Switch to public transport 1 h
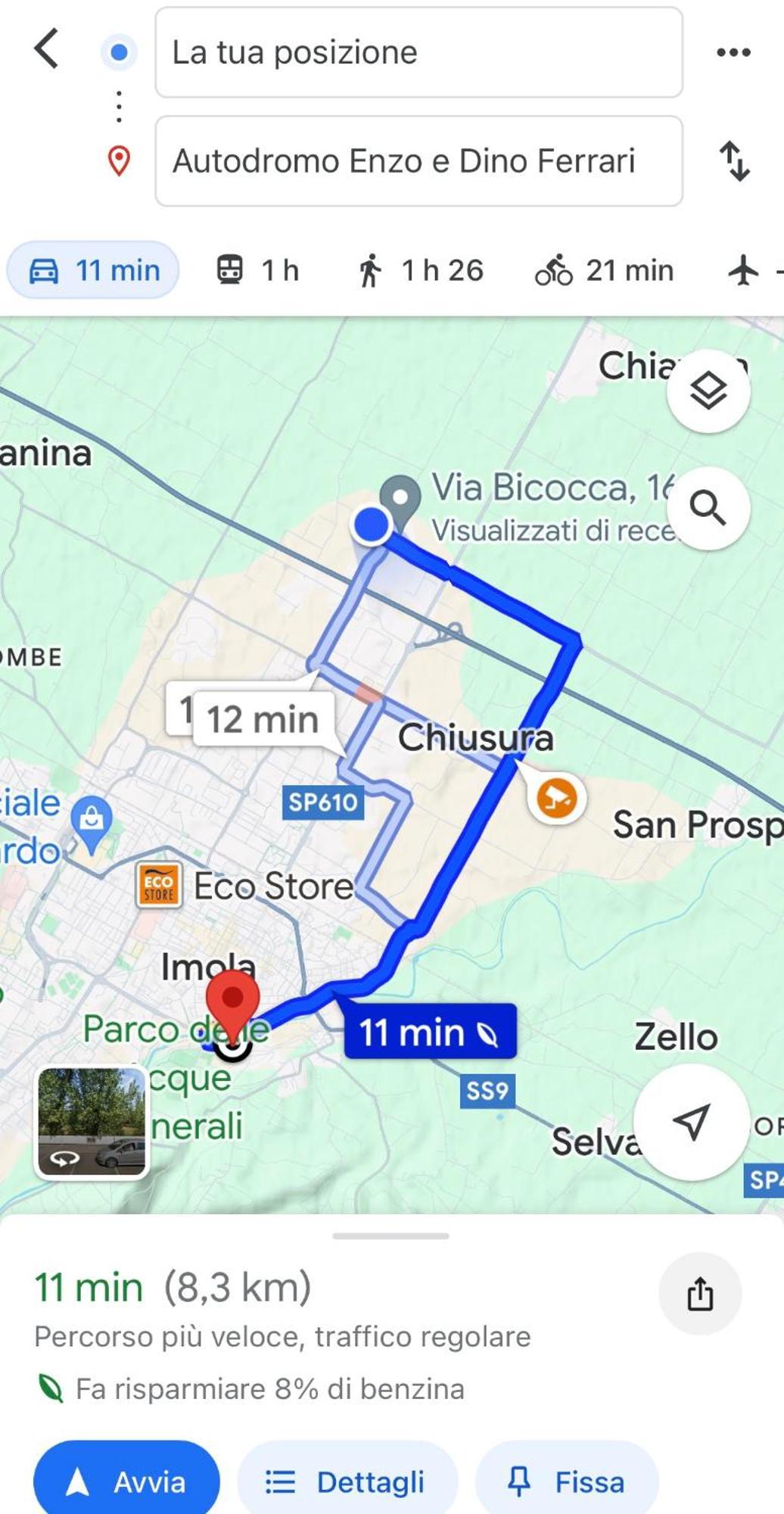The image size is (784, 1514). pyautogui.click(x=258, y=270)
